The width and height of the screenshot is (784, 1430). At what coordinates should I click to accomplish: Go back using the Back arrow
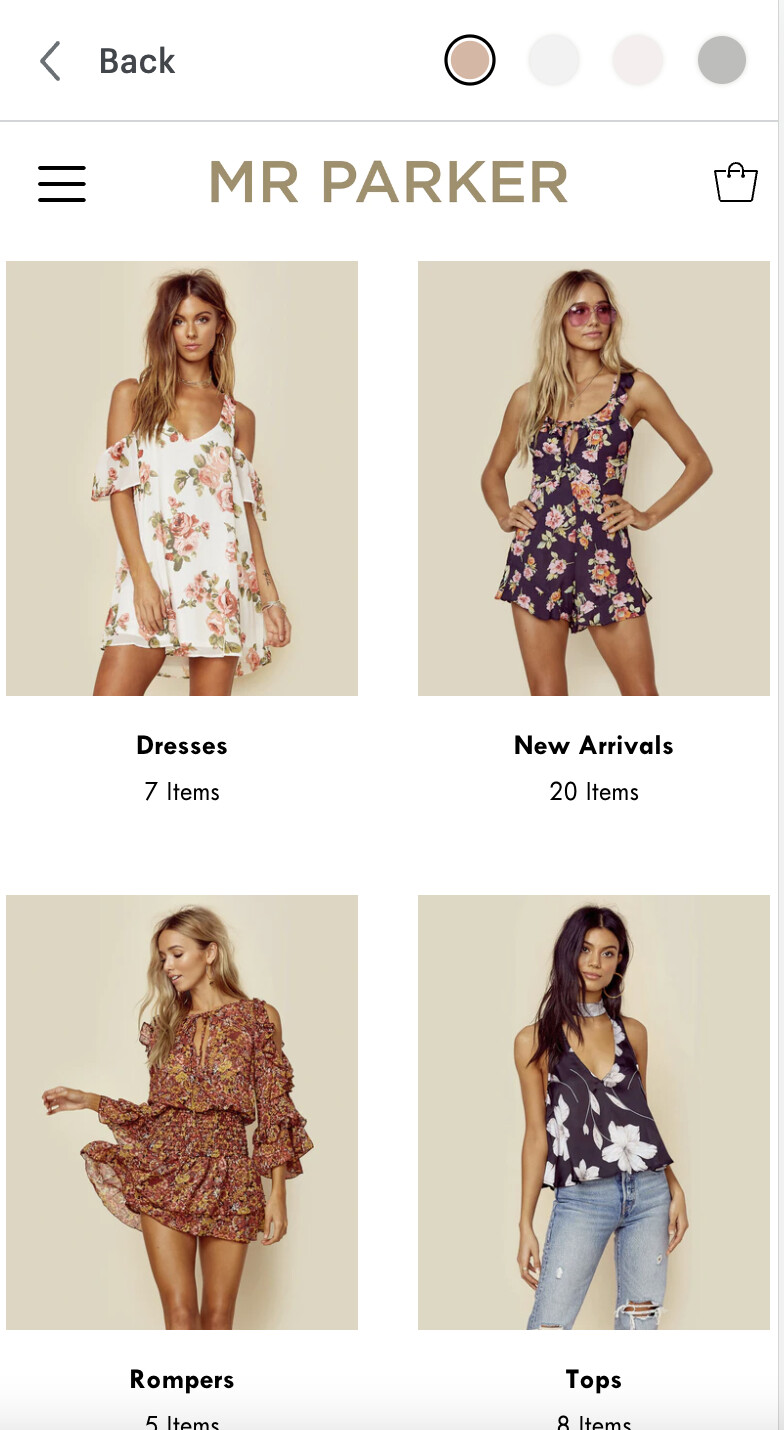pyautogui.click(x=50, y=61)
